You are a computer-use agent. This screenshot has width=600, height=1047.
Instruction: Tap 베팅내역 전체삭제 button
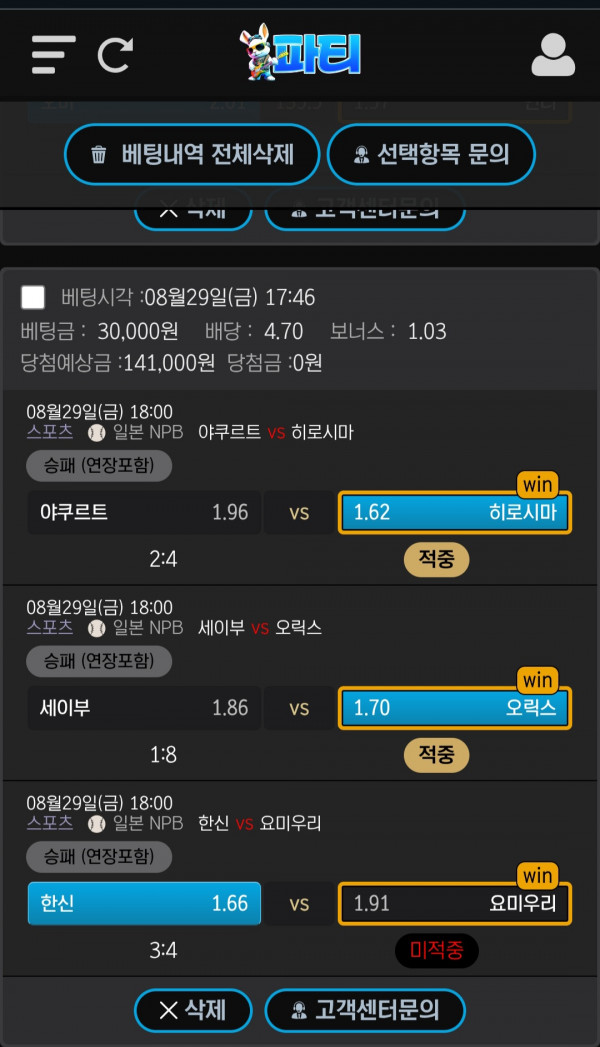192,154
